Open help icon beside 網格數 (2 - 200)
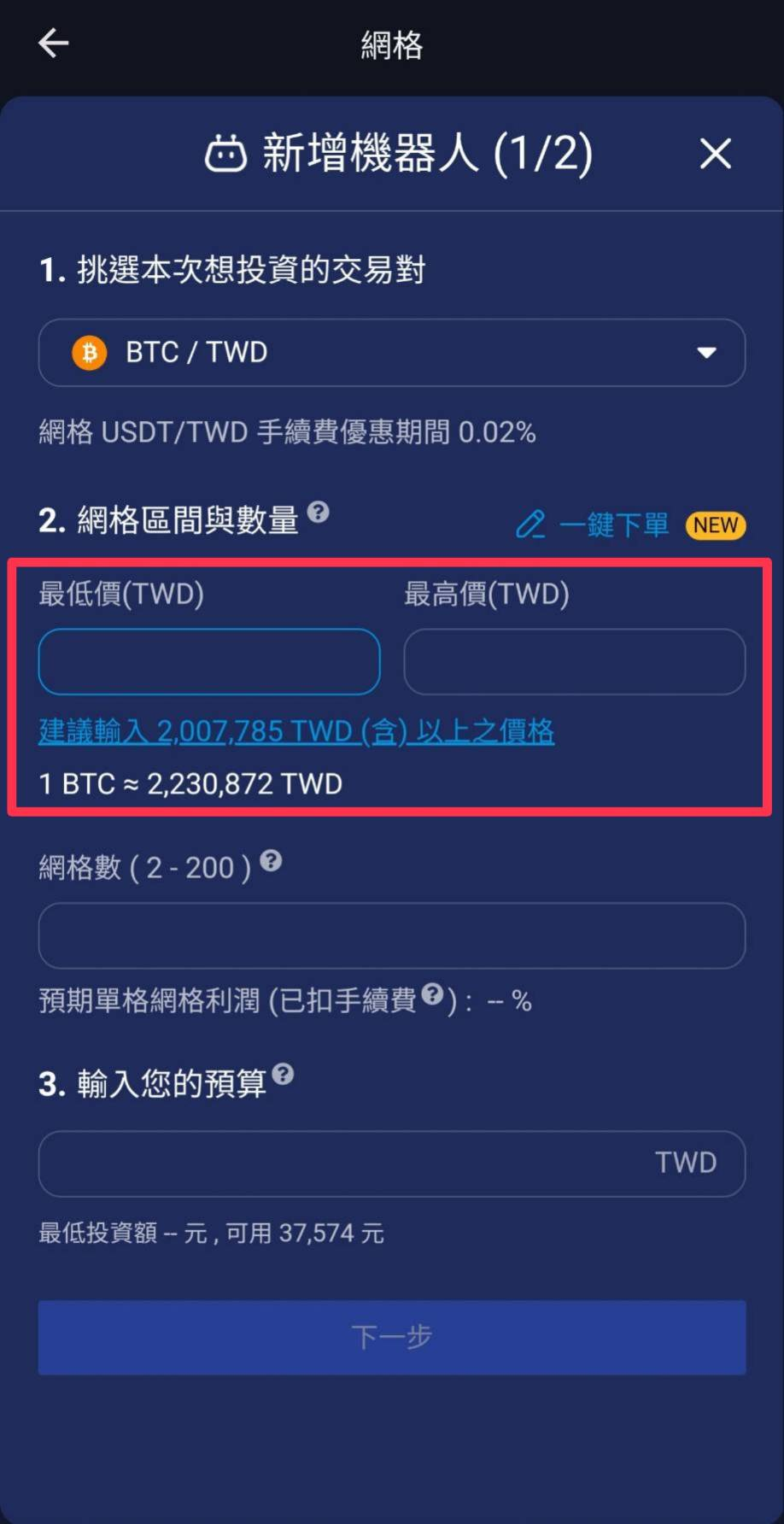 coord(271,860)
